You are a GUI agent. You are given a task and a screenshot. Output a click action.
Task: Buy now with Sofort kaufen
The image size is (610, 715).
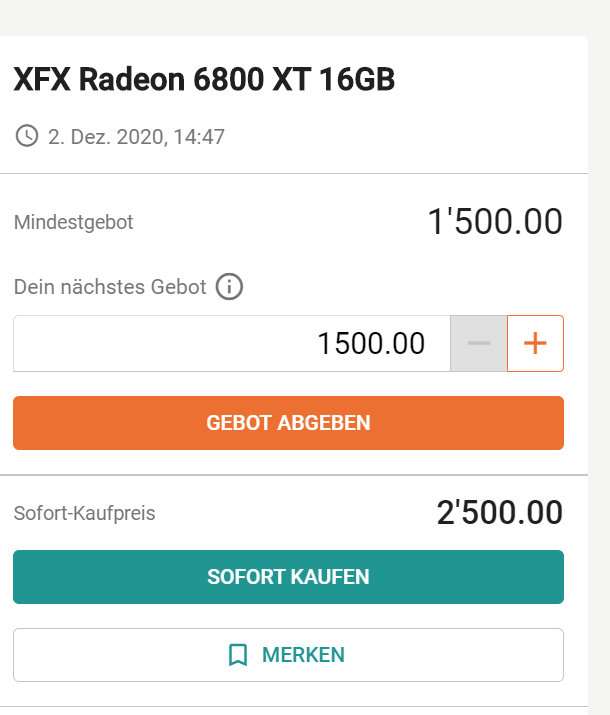point(288,577)
